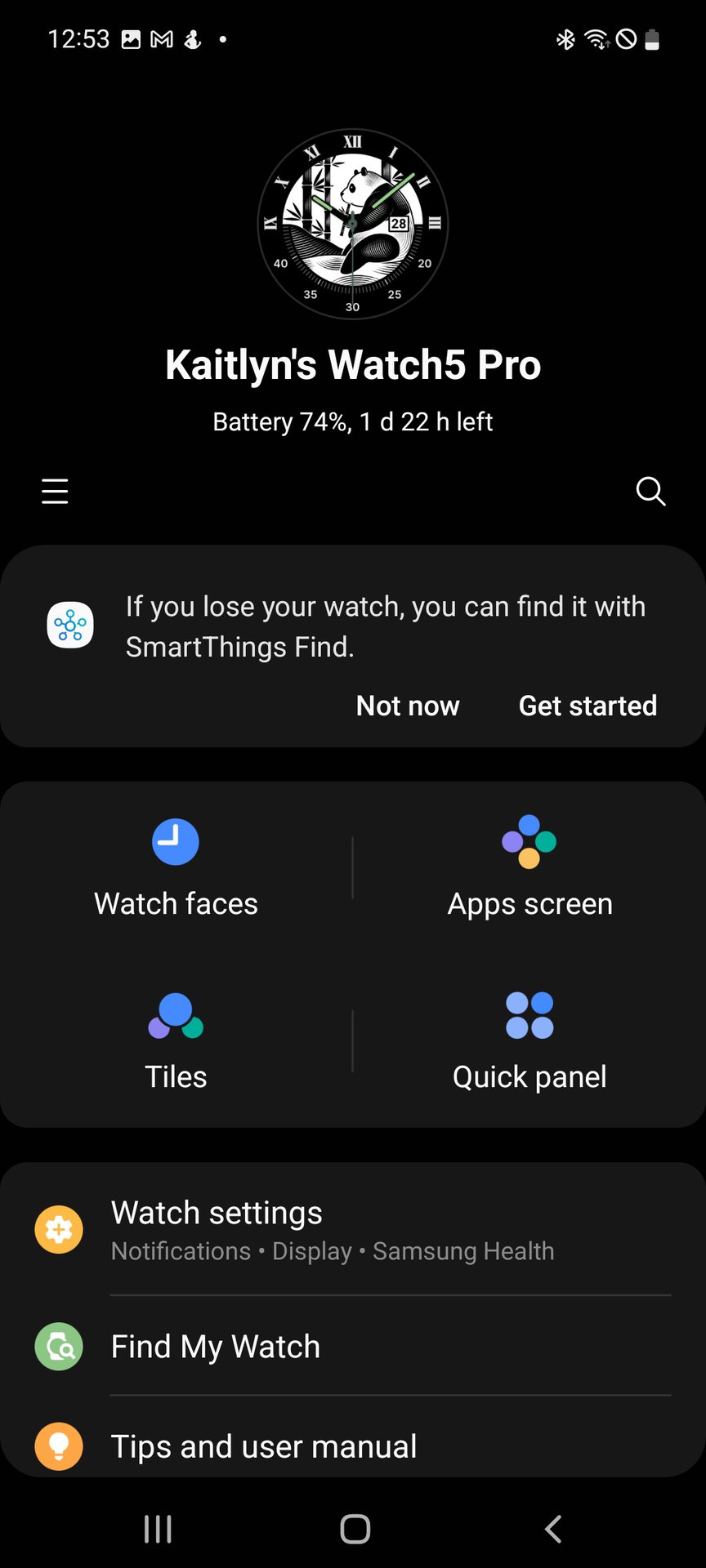Dismiss SmartThings Find with Not now
This screenshot has width=706, height=1568.
(408, 706)
